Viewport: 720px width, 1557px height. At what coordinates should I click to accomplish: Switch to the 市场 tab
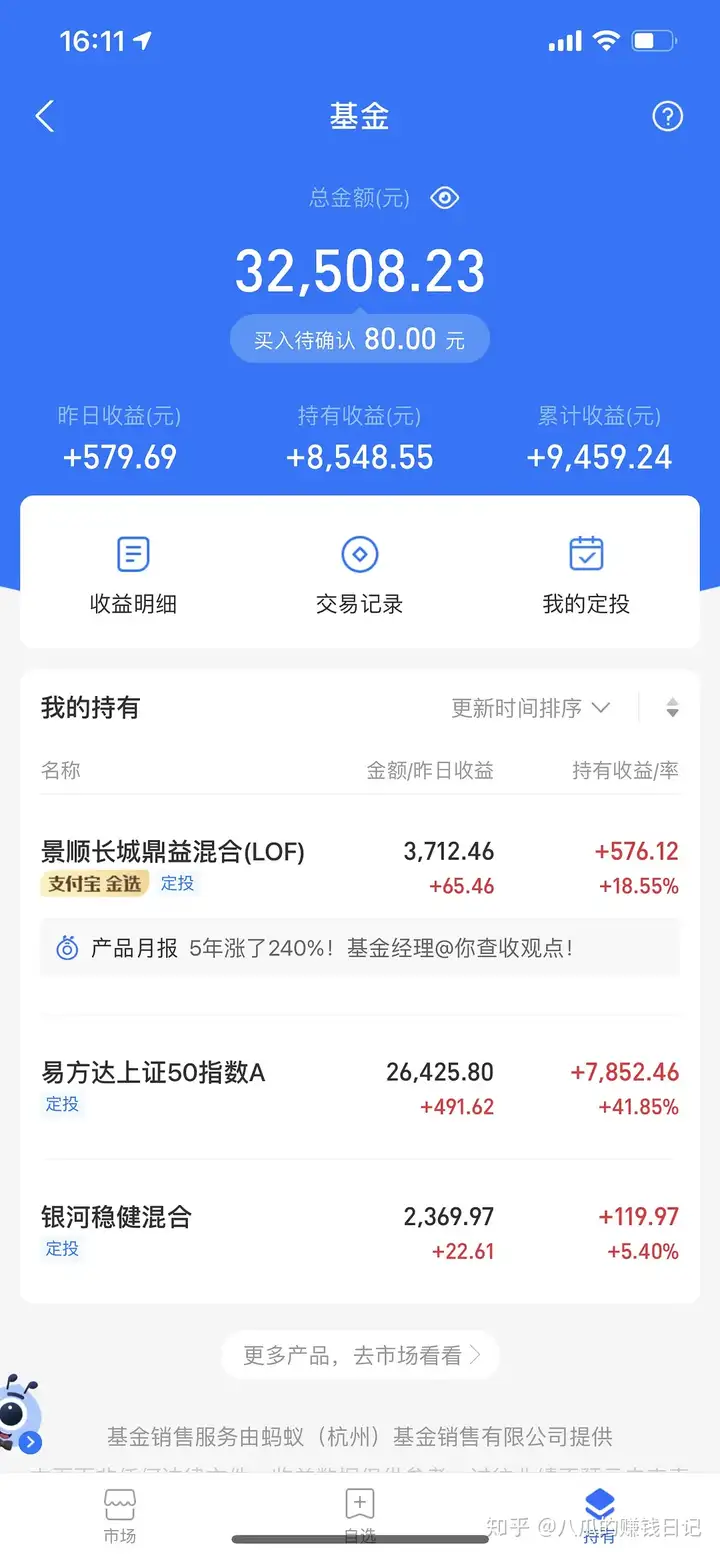coord(120,1516)
